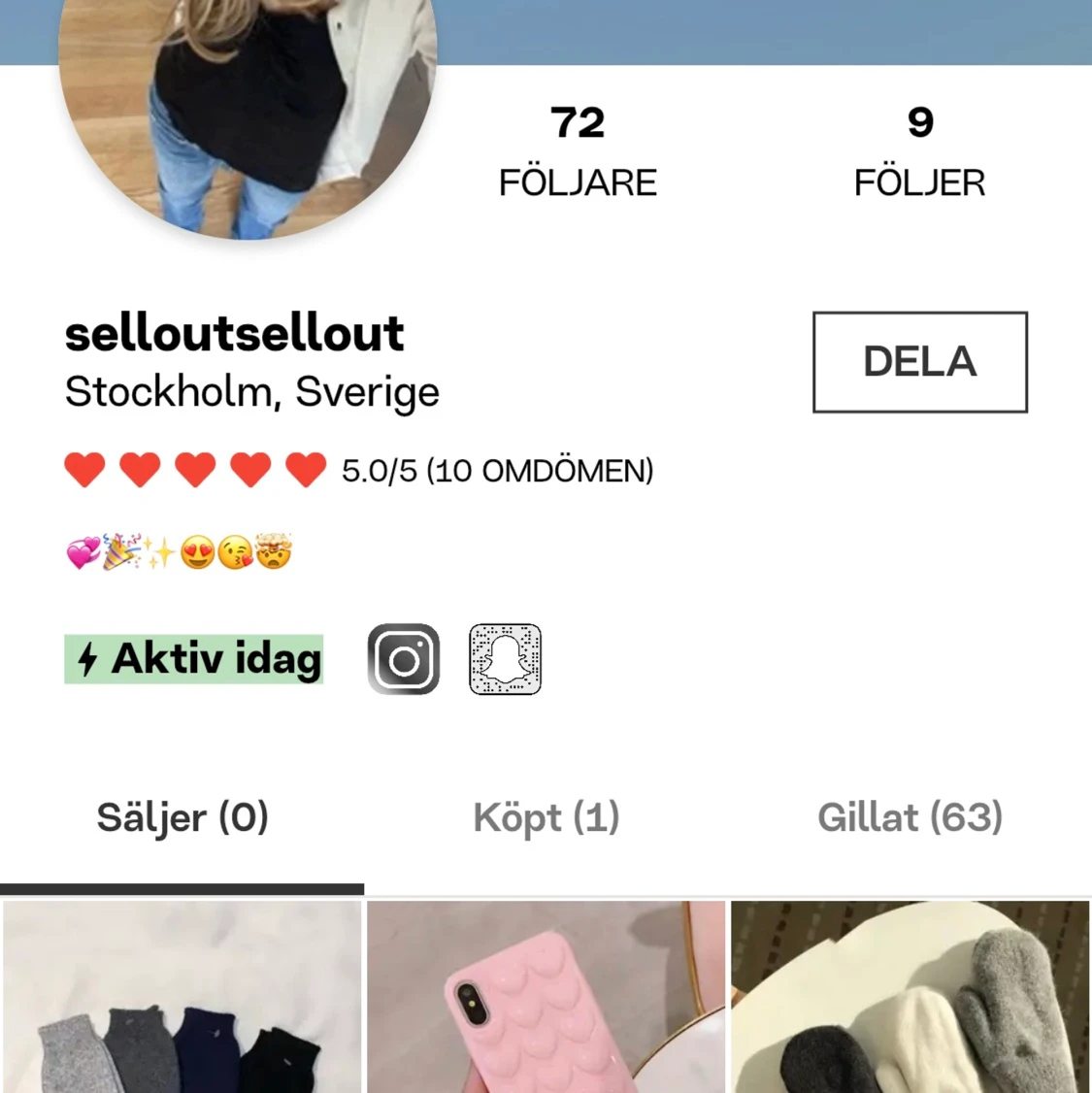Switch to the Gillat (63) tab
Viewport: 1092px width, 1093px height.
[x=910, y=818]
